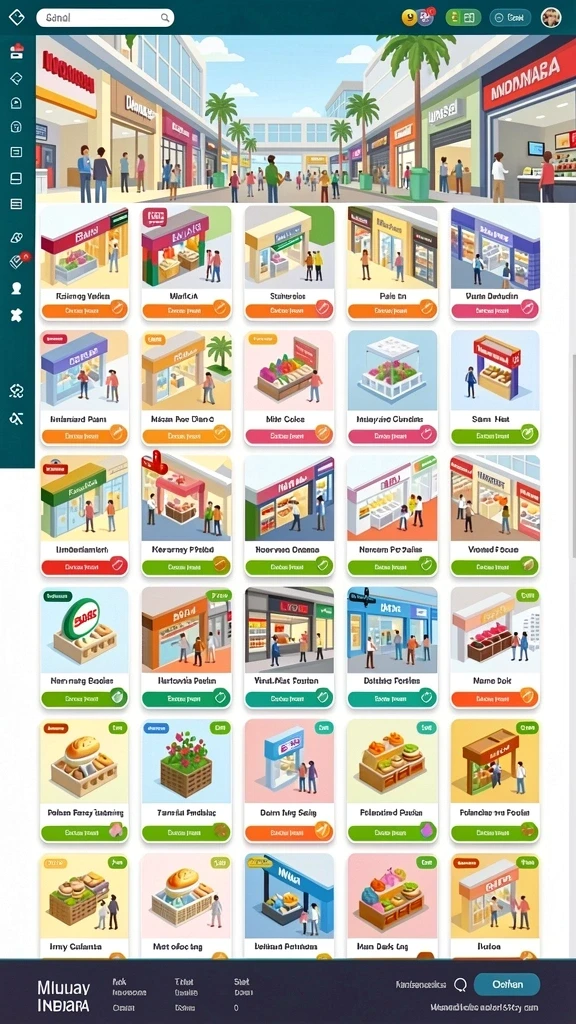Image resolution: width=576 pixels, height=1024 pixels.
Task: Open the Pale an shop card
Action: [392, 263]
